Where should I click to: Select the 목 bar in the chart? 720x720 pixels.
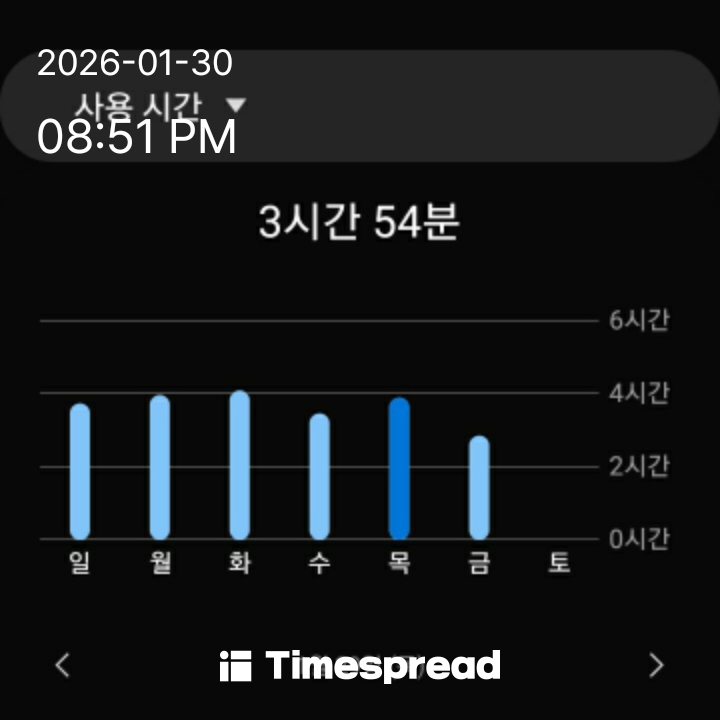[x=399, y=468]
